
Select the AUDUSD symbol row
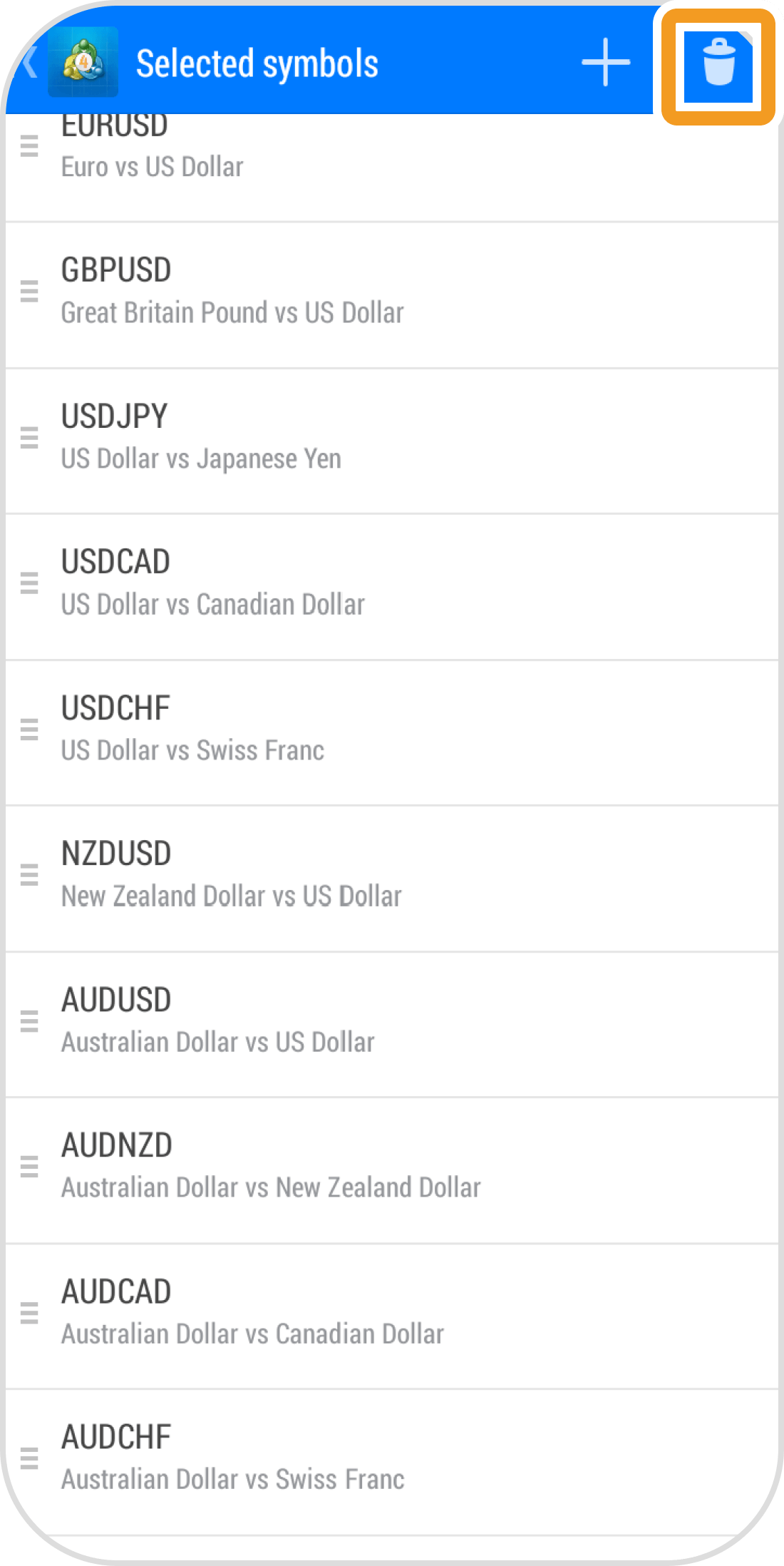392,1021
